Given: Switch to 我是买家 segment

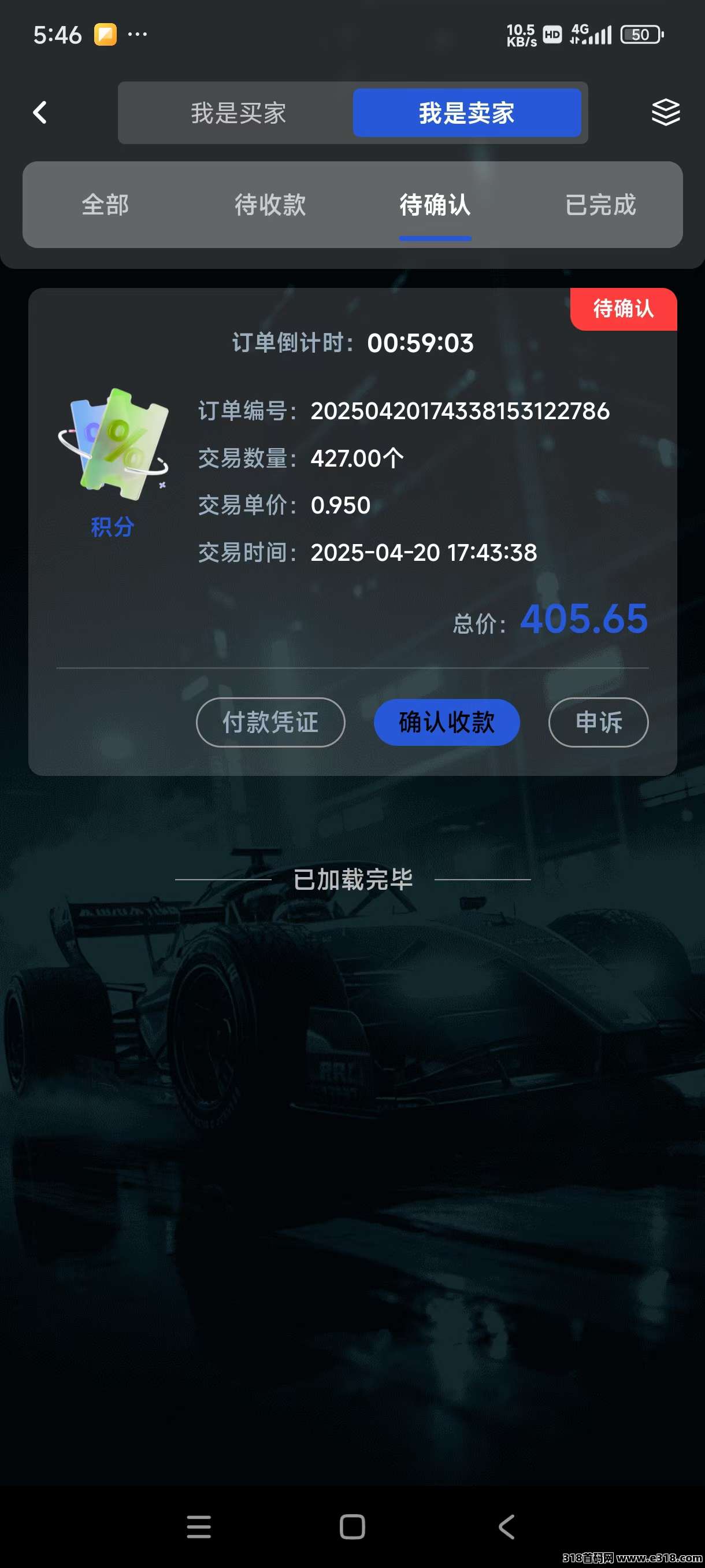Looking at the screenshot, I should point(239,113).
